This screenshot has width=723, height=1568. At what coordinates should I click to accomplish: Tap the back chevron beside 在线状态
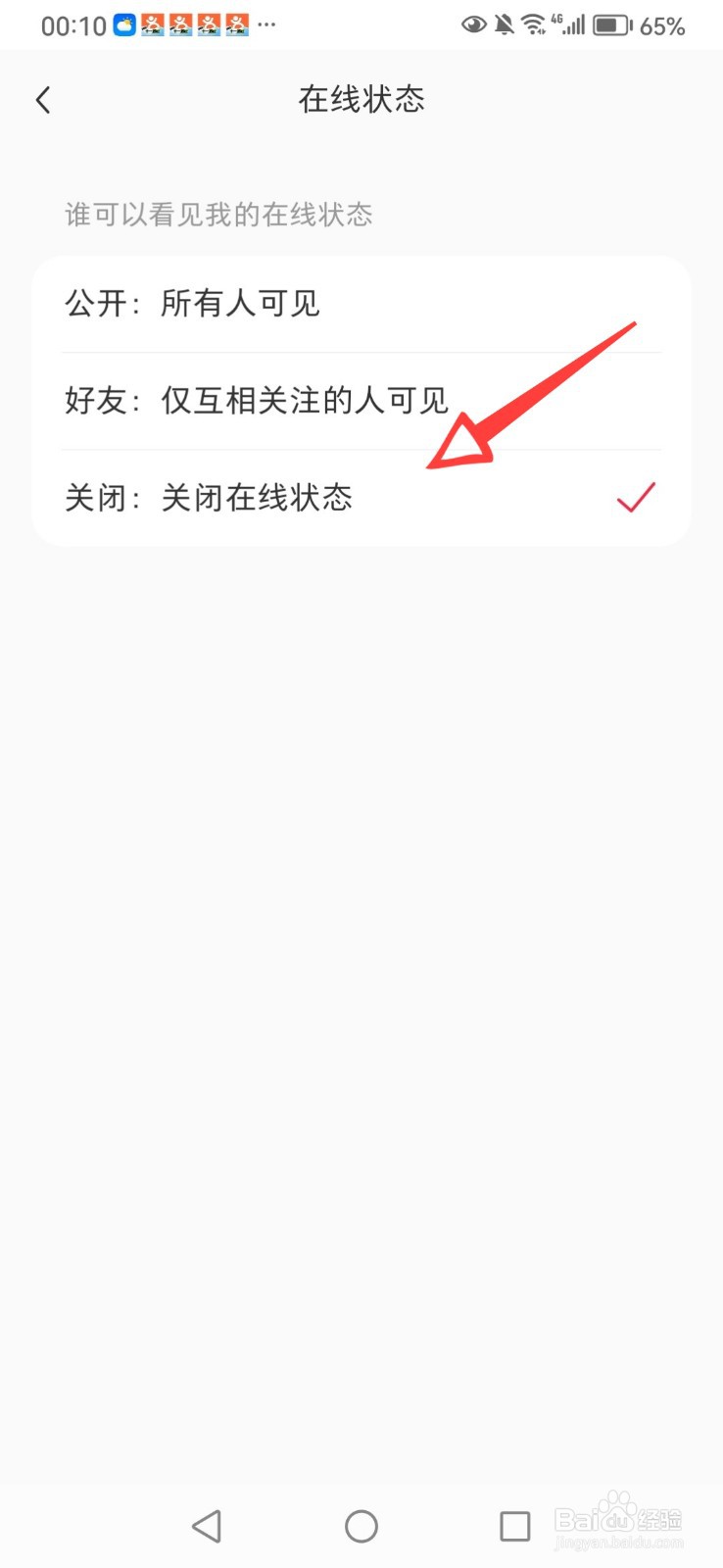coord(43,99)
